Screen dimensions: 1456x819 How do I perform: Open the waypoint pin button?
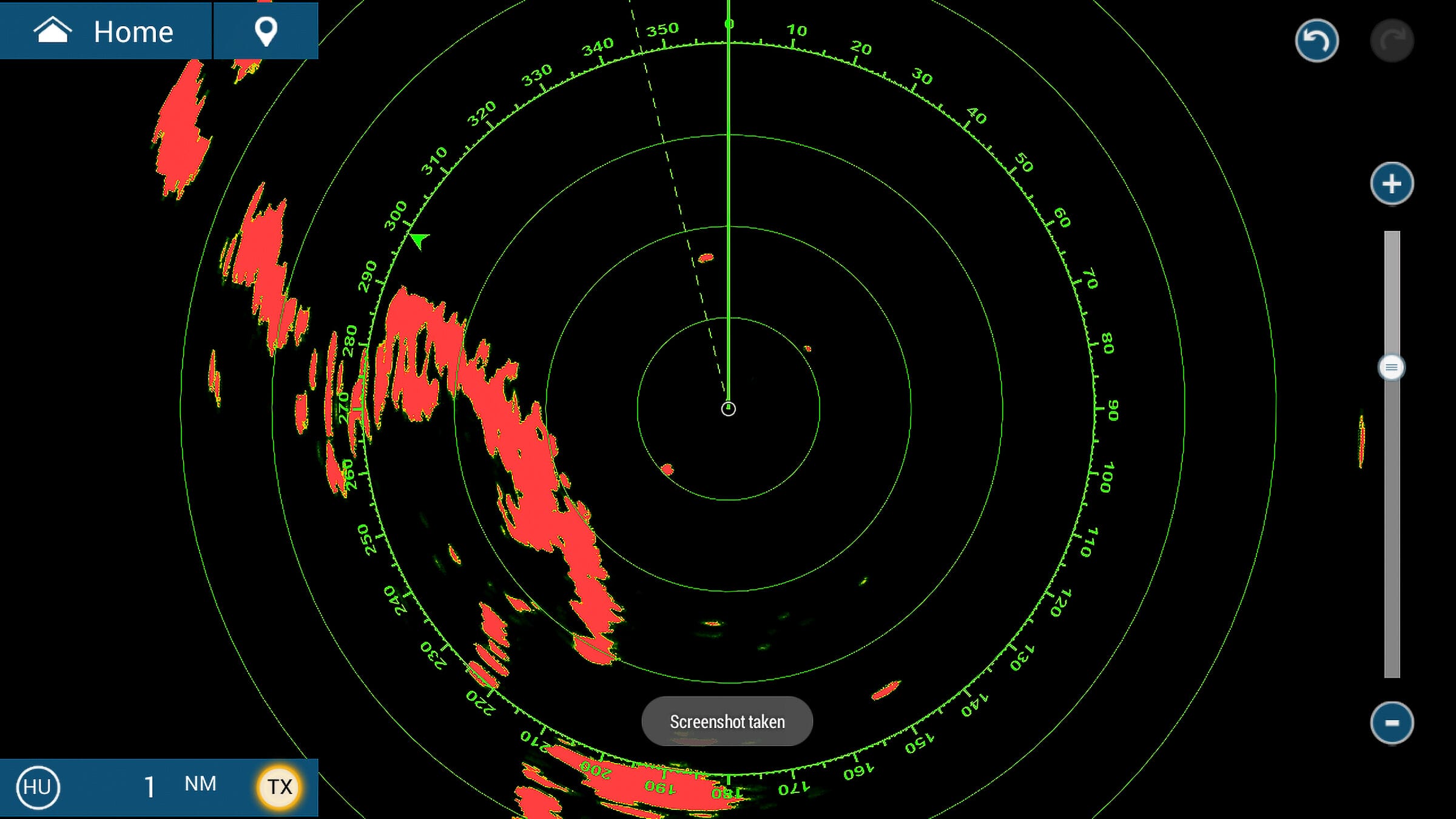[x=266, y=31]
